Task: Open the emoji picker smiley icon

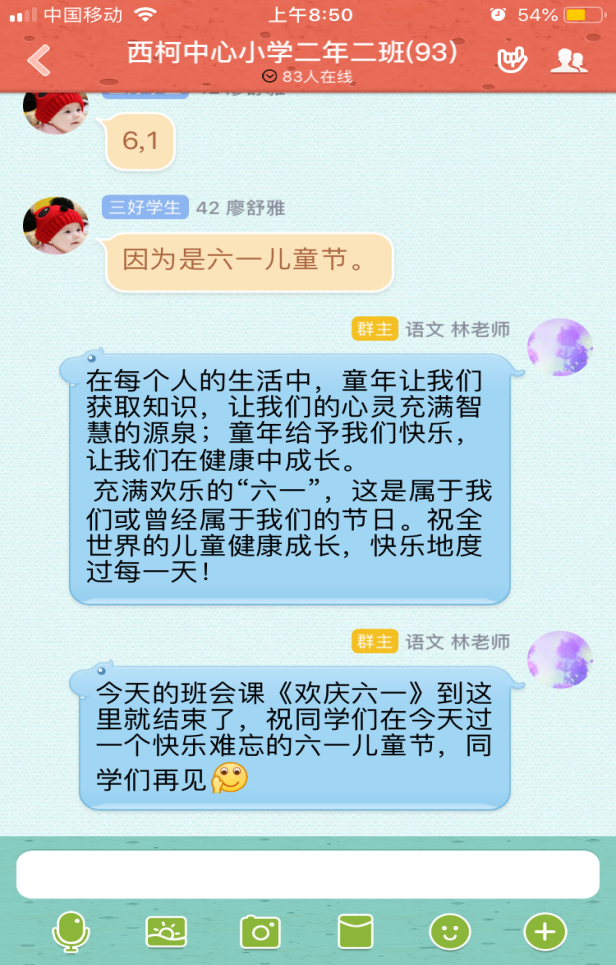Action: point(450,932)
